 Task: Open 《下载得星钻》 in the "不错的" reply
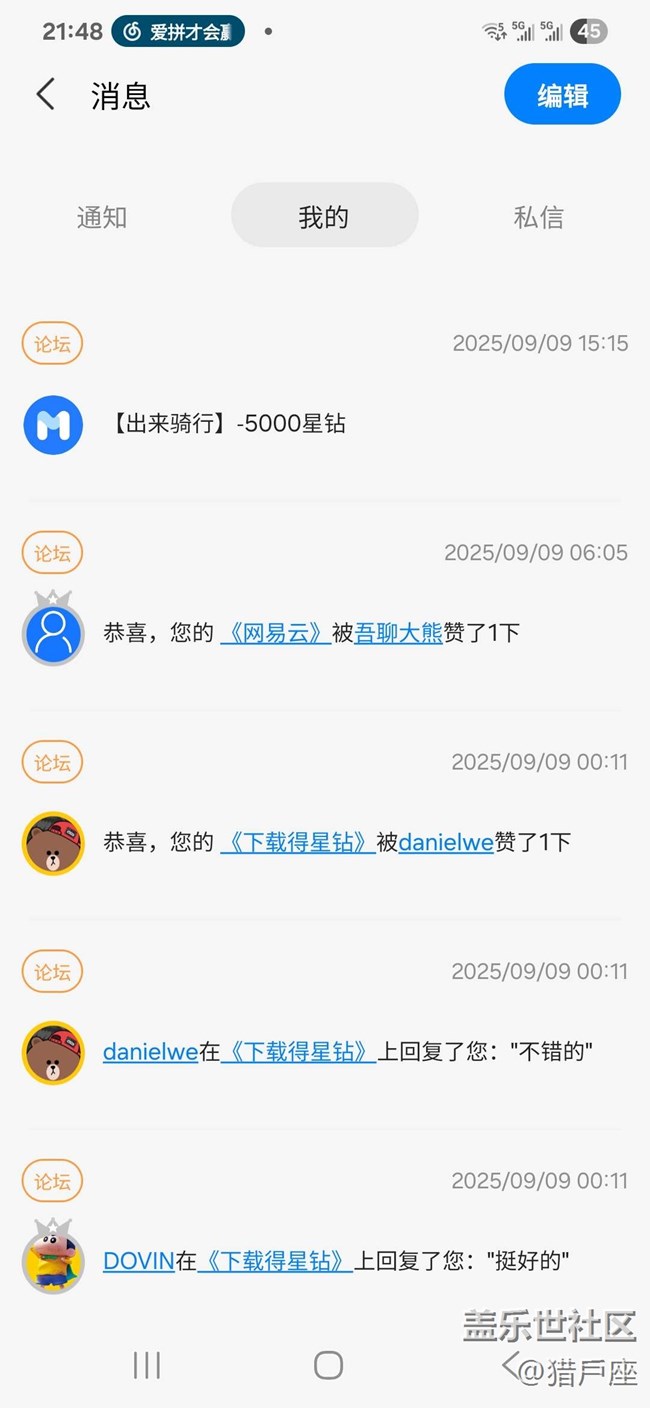click(297, 1052)
